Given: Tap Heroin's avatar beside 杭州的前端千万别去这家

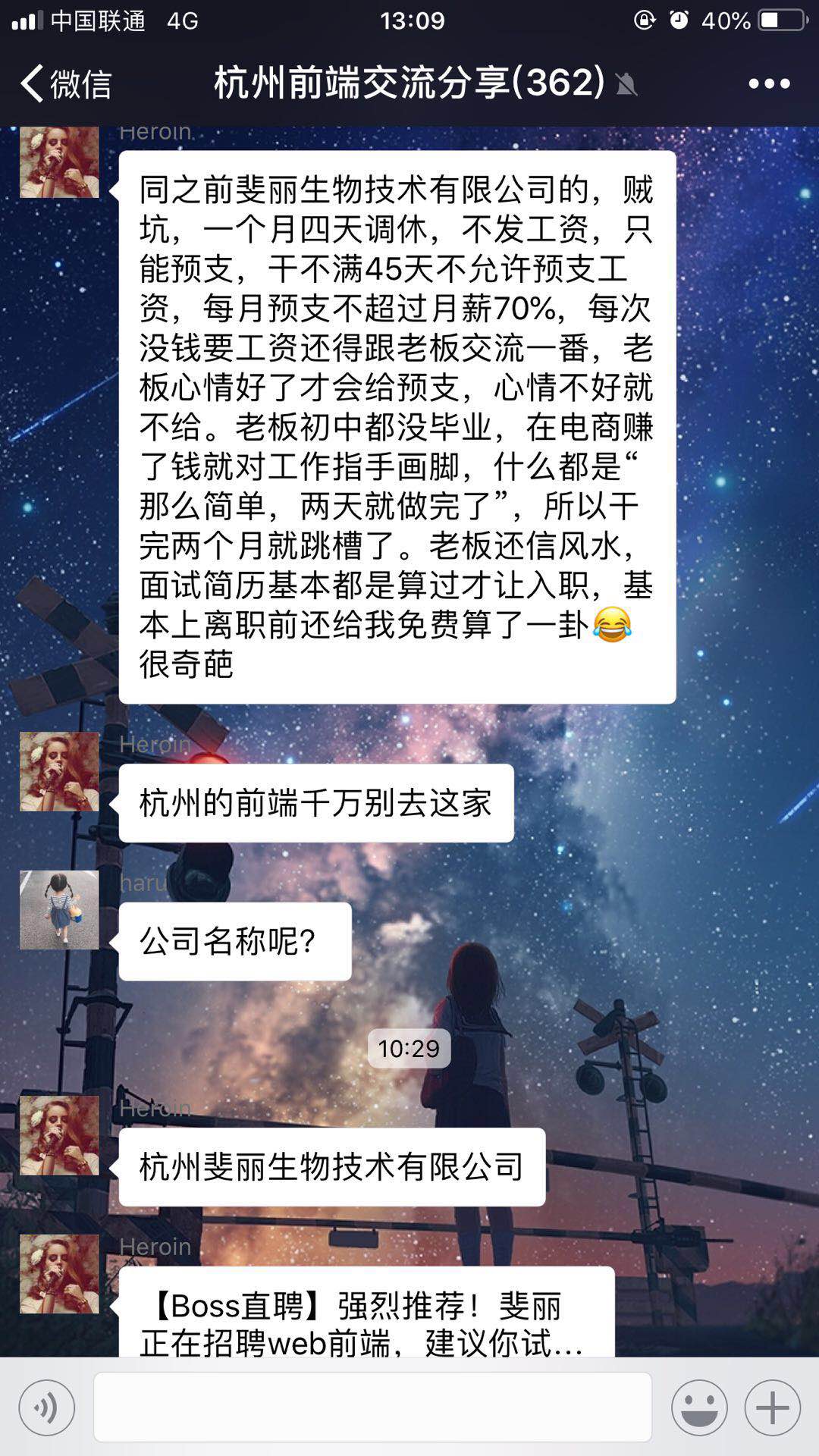Looking at the screenshot, I should coord(59,771).
